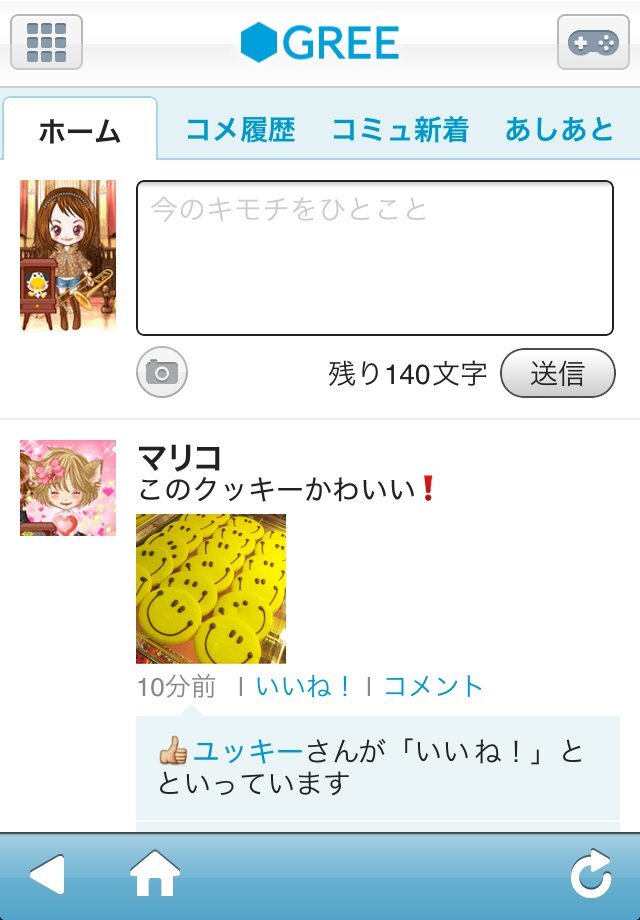Select the ホーム tab
The width and height of the screenshot is (640, 920).
click(80, 131)
